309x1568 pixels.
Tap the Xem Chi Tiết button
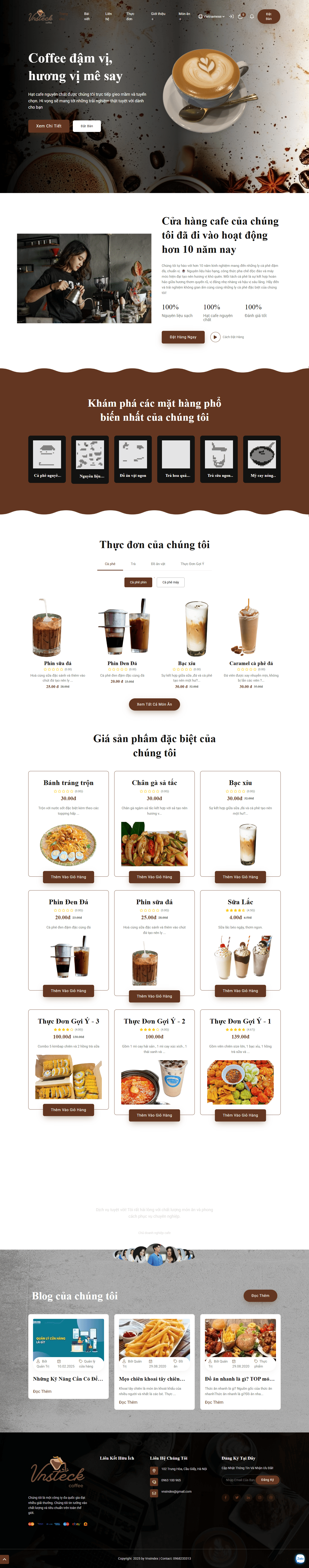coord(49,126)
